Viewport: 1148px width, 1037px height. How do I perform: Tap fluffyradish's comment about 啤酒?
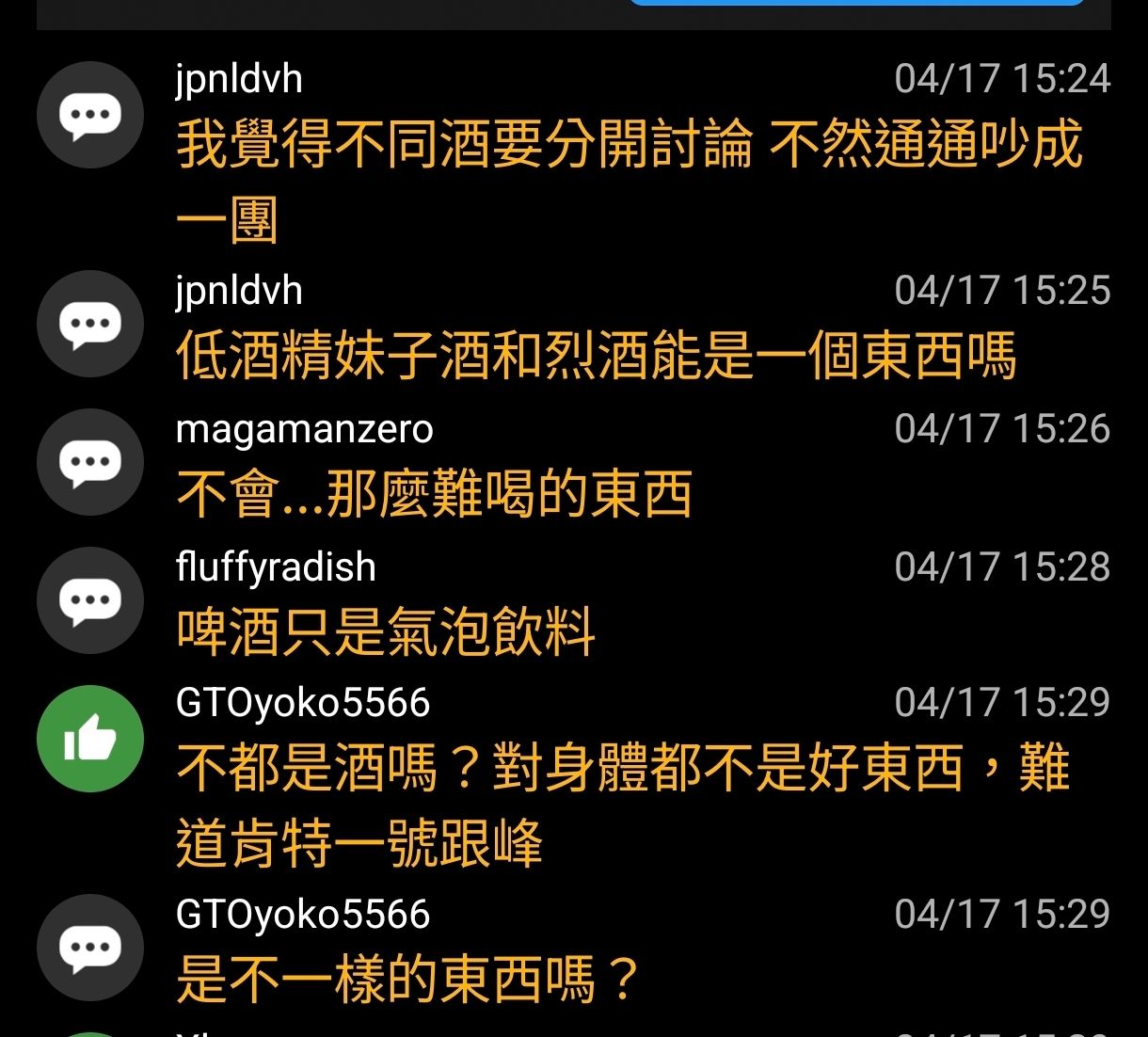pos(386,632)
